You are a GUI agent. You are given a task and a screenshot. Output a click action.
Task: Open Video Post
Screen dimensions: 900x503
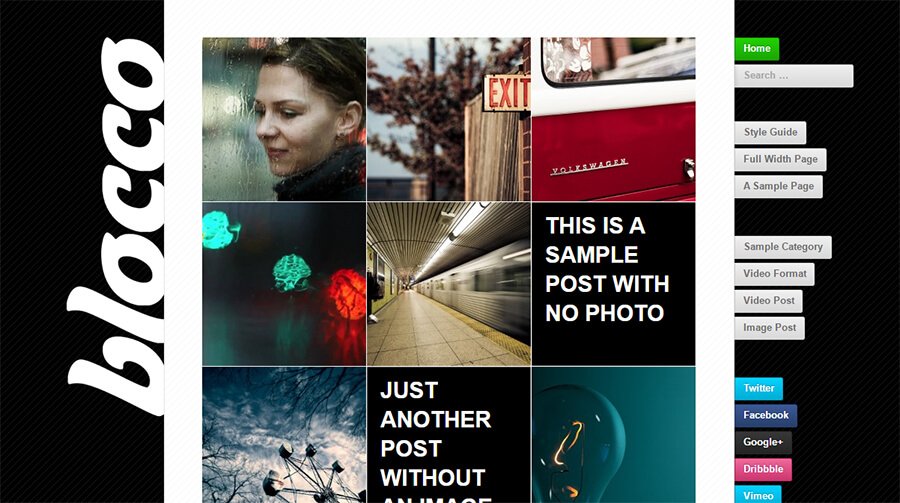click(x=769, y=301)
